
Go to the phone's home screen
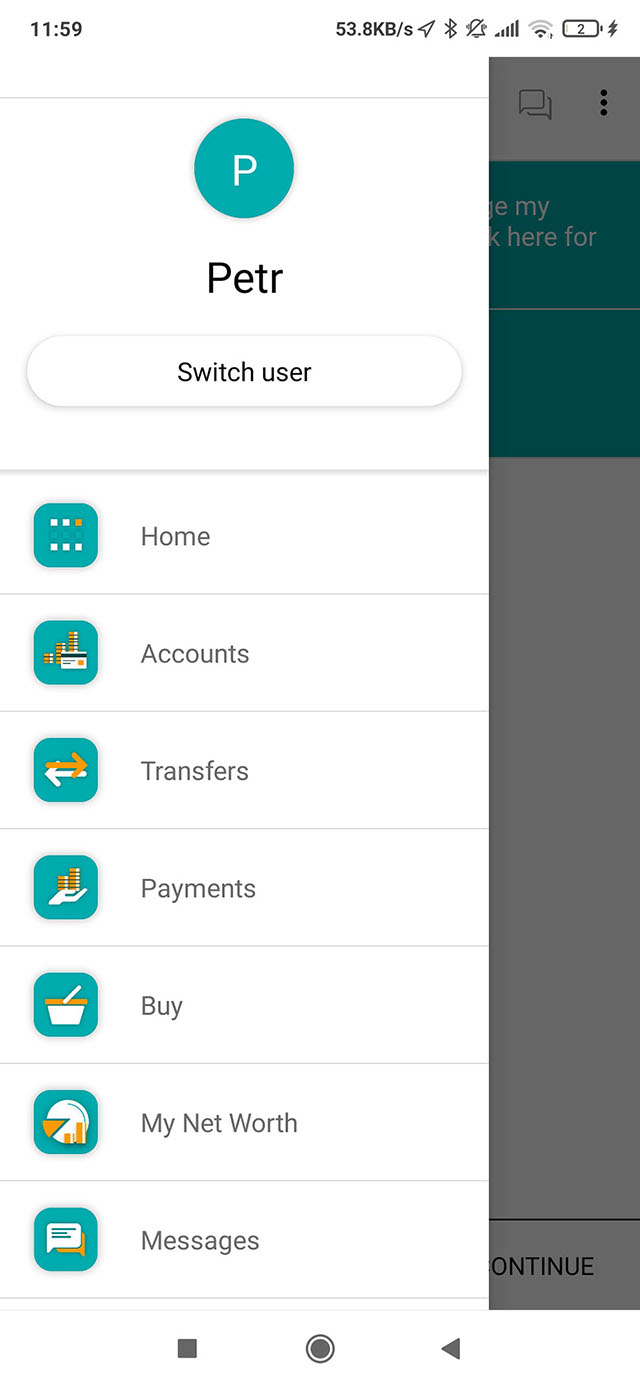(320, 1349)
